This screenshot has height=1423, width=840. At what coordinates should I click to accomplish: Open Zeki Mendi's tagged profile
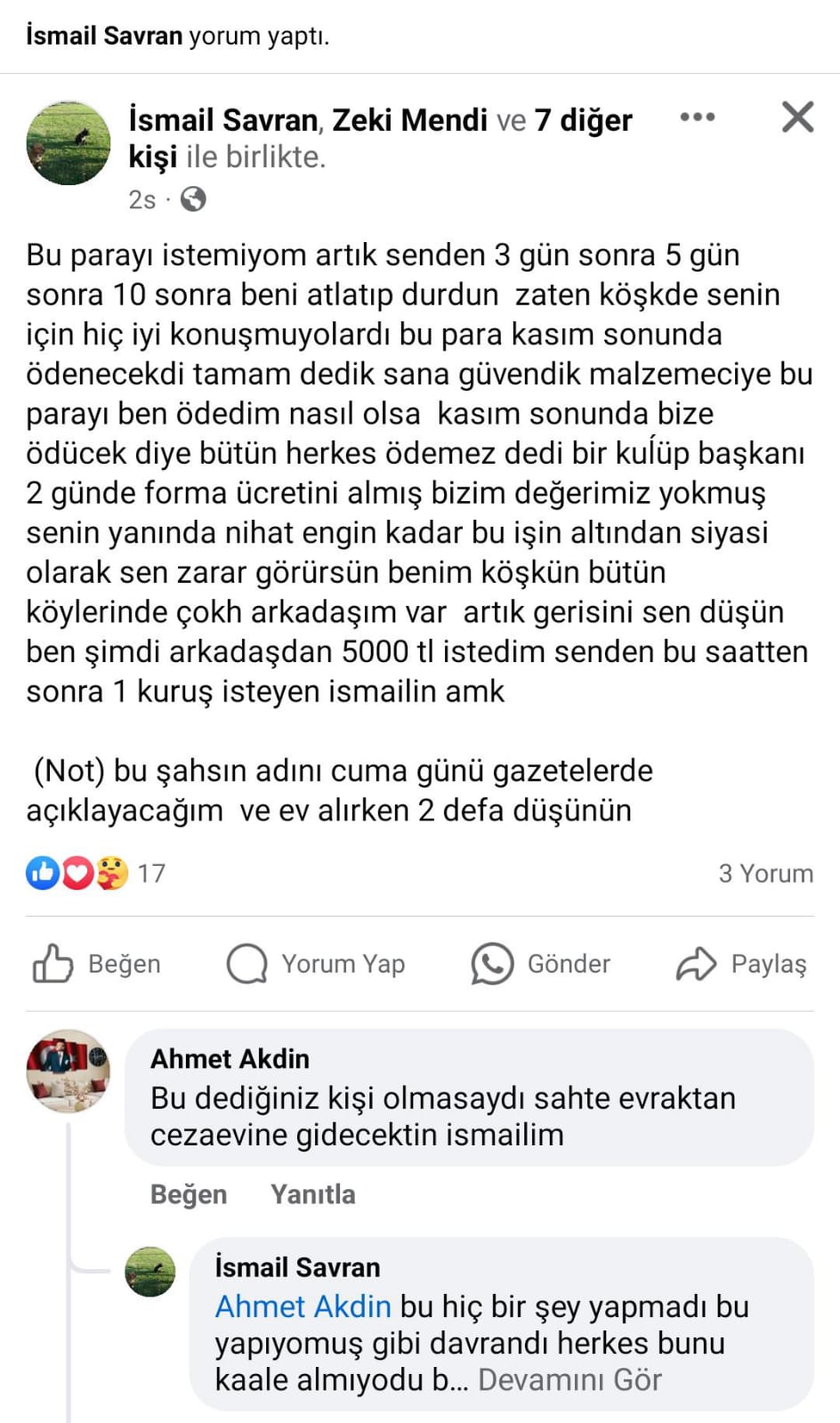coord(409,120)
